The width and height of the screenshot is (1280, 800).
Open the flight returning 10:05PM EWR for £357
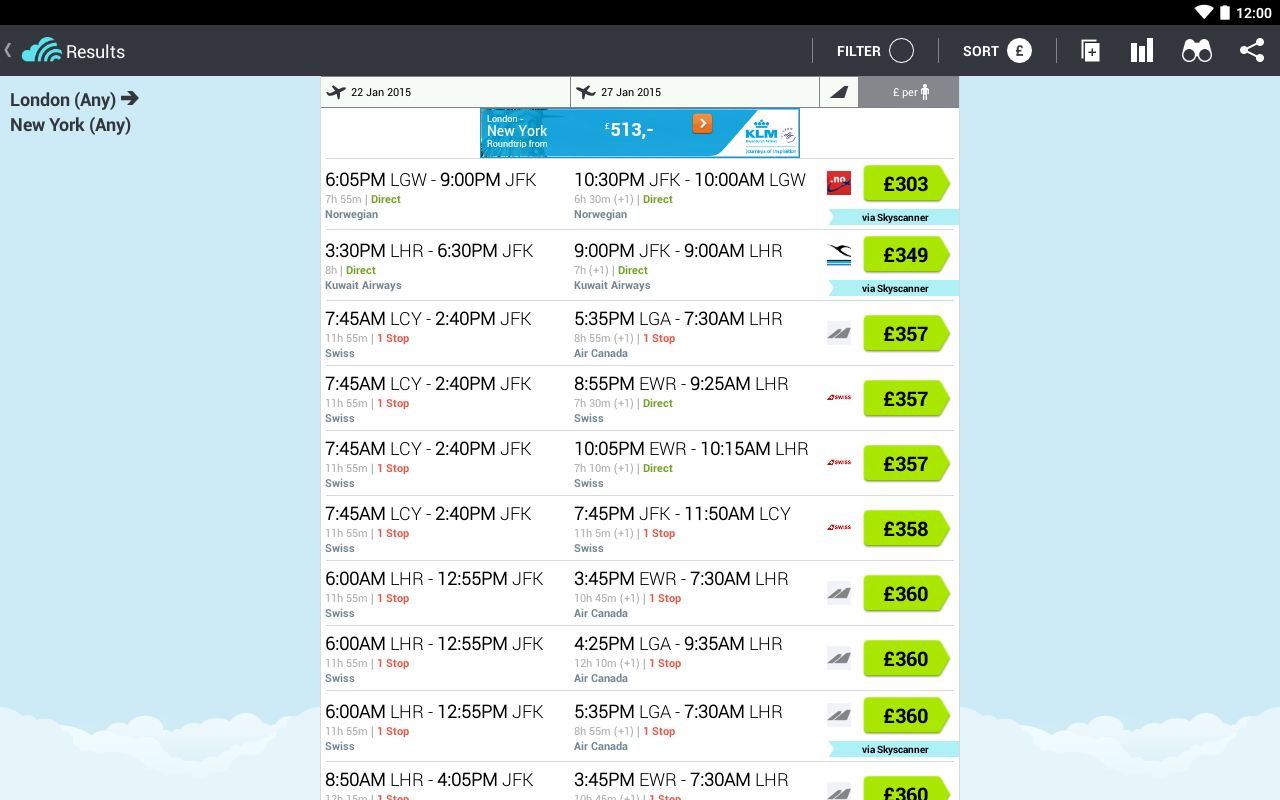904,464
